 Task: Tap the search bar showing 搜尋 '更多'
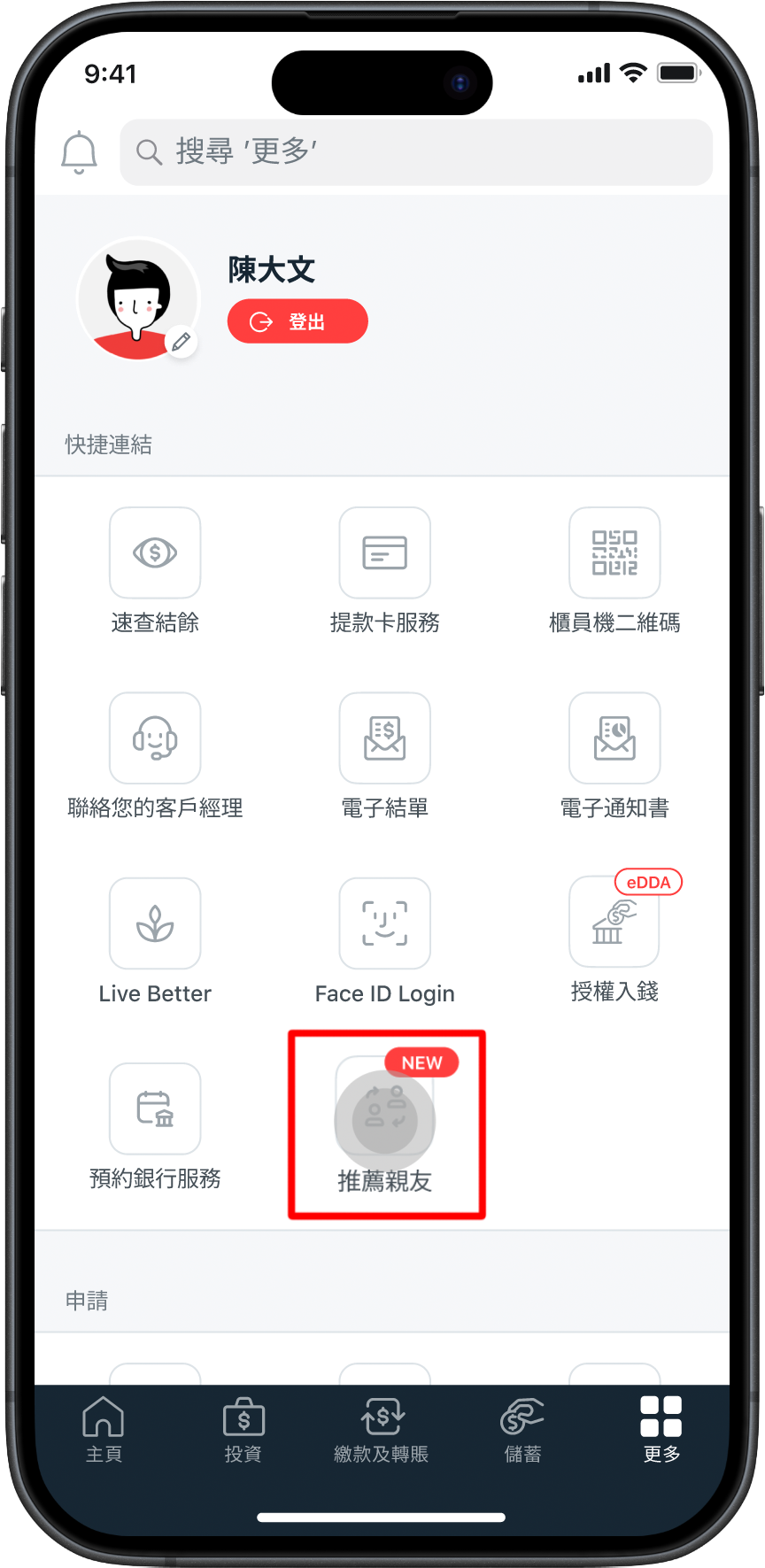pyautogui.click(x=416, y=151)
